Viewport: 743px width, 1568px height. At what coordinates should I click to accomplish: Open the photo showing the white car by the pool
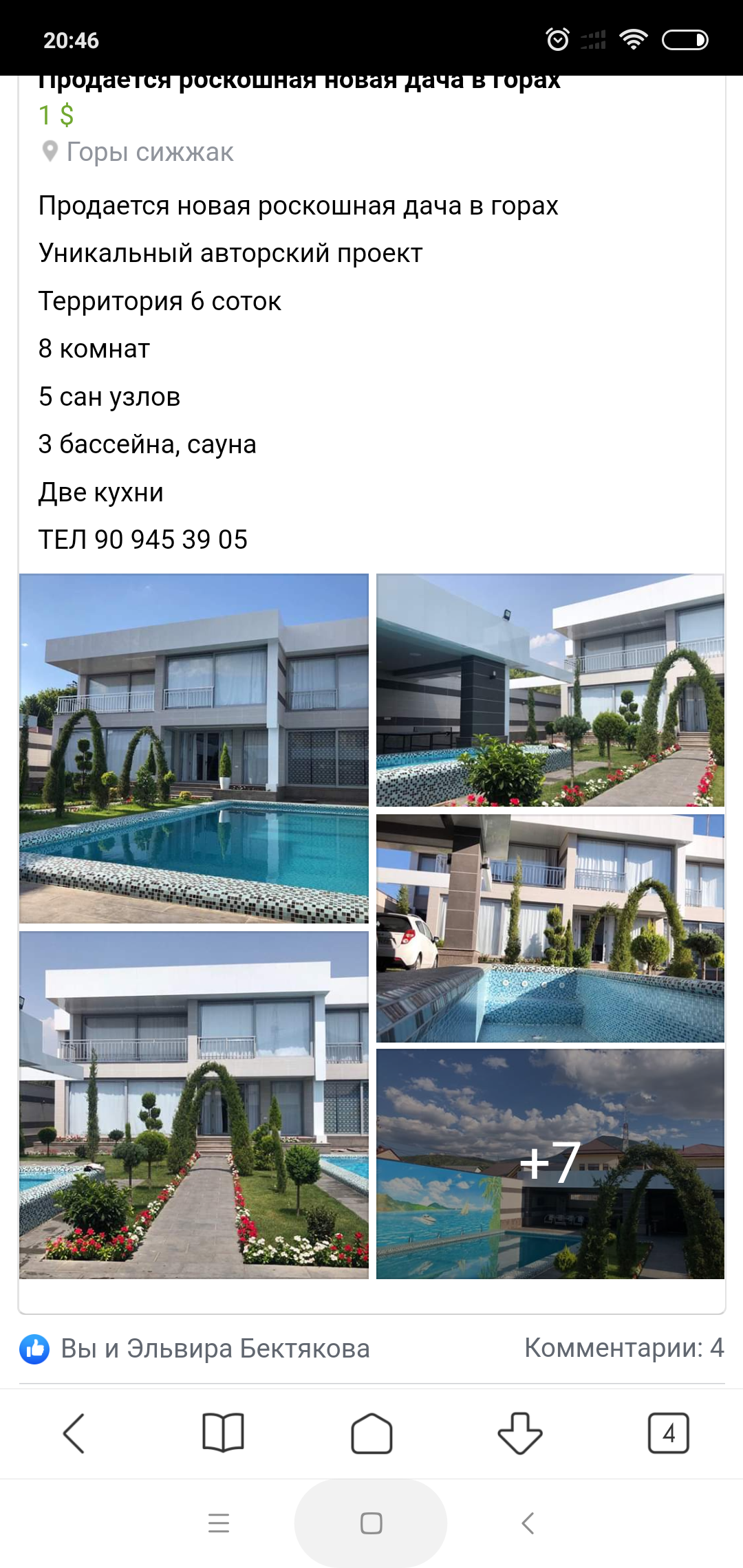tap(550, 928)
